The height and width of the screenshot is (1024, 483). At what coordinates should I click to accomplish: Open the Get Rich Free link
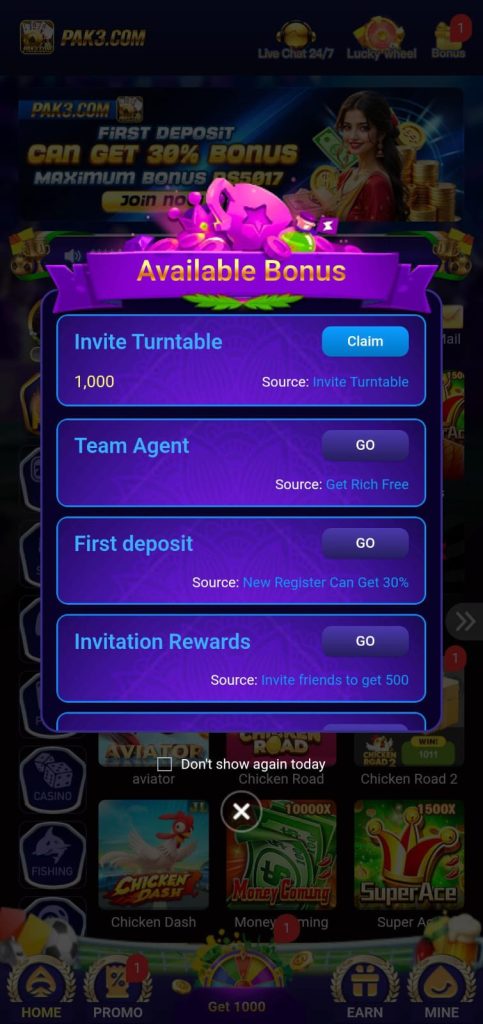(x=367, y=484)
